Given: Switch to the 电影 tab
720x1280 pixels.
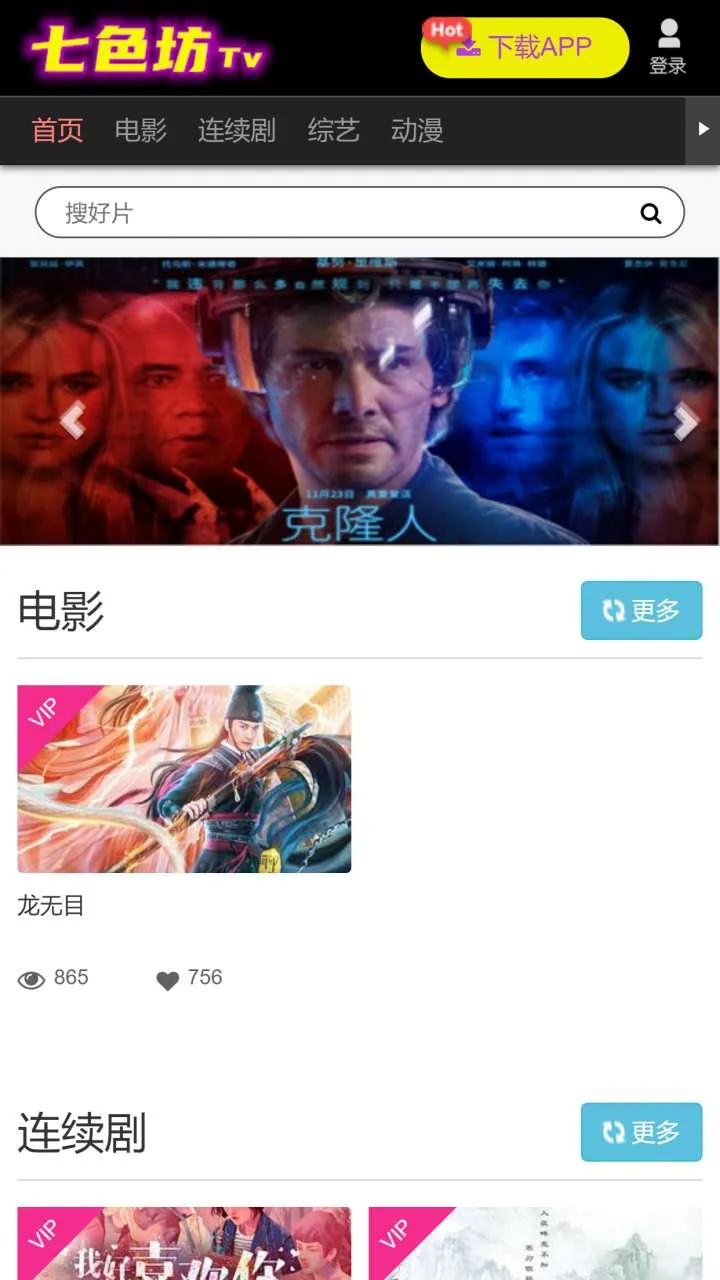Looking at the screenshot, I should [140, 130].
